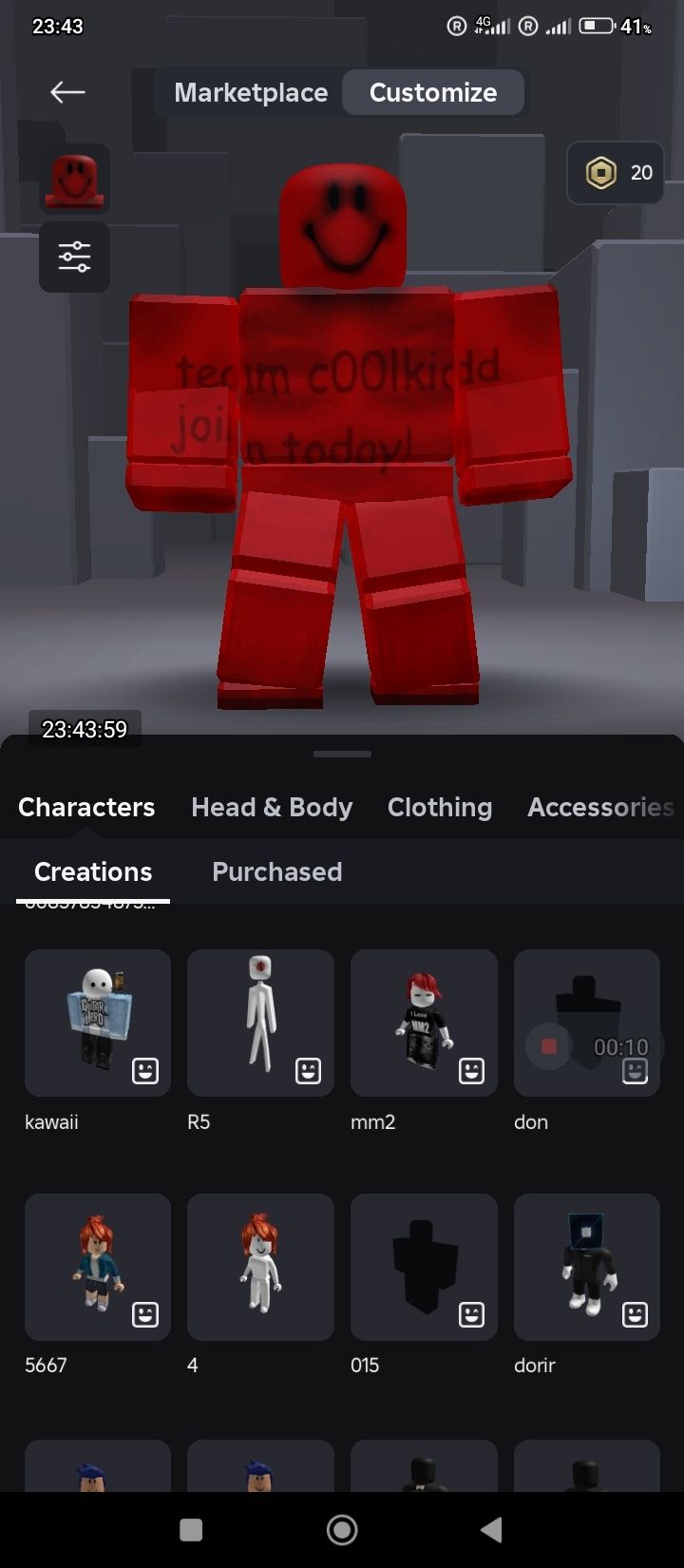Viewport: 684px width, 1568px height.
Task: Open recent apps via square button
Action: 191,1529
